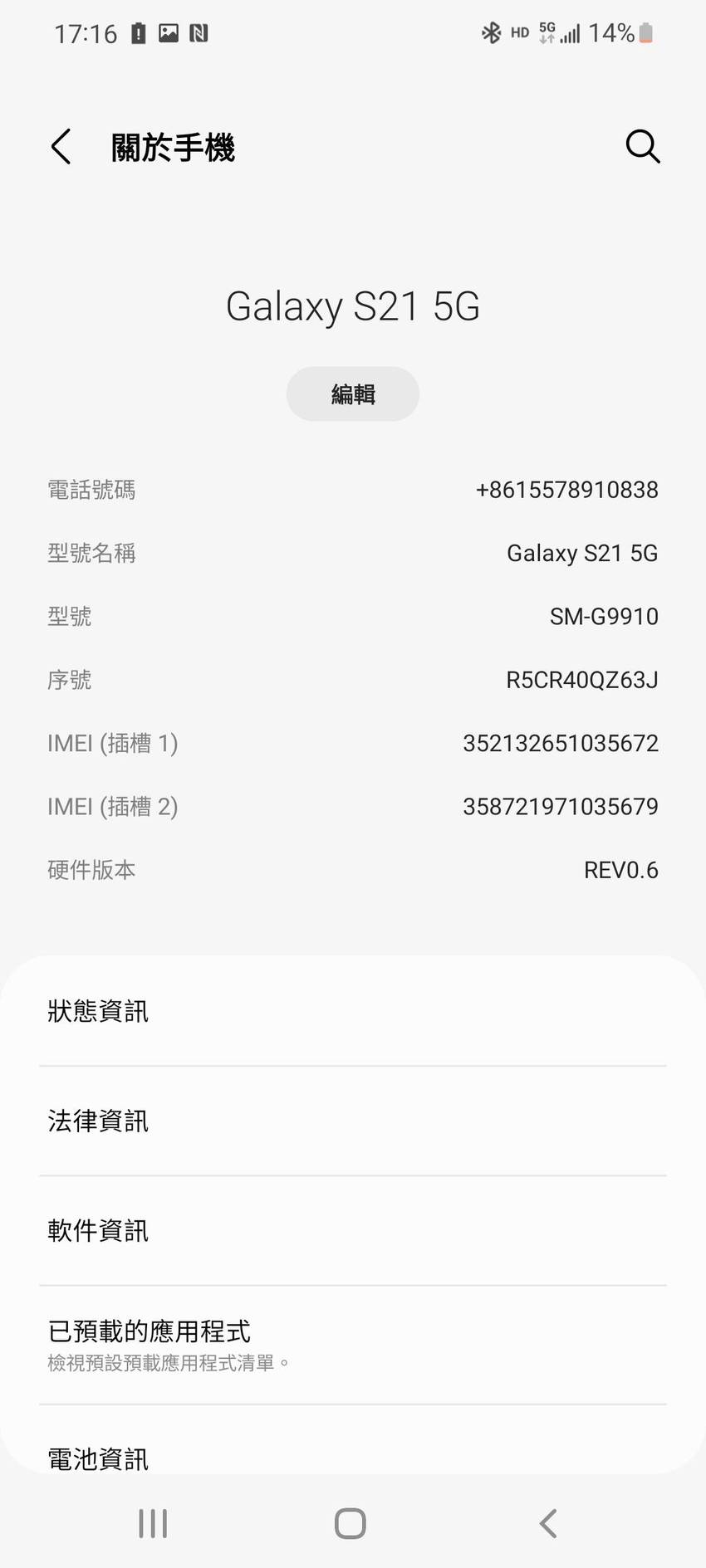Tap the system home button
The height and width of the screenshot is (1568, 706).
pyautogui.click(x=351, y=1523)
